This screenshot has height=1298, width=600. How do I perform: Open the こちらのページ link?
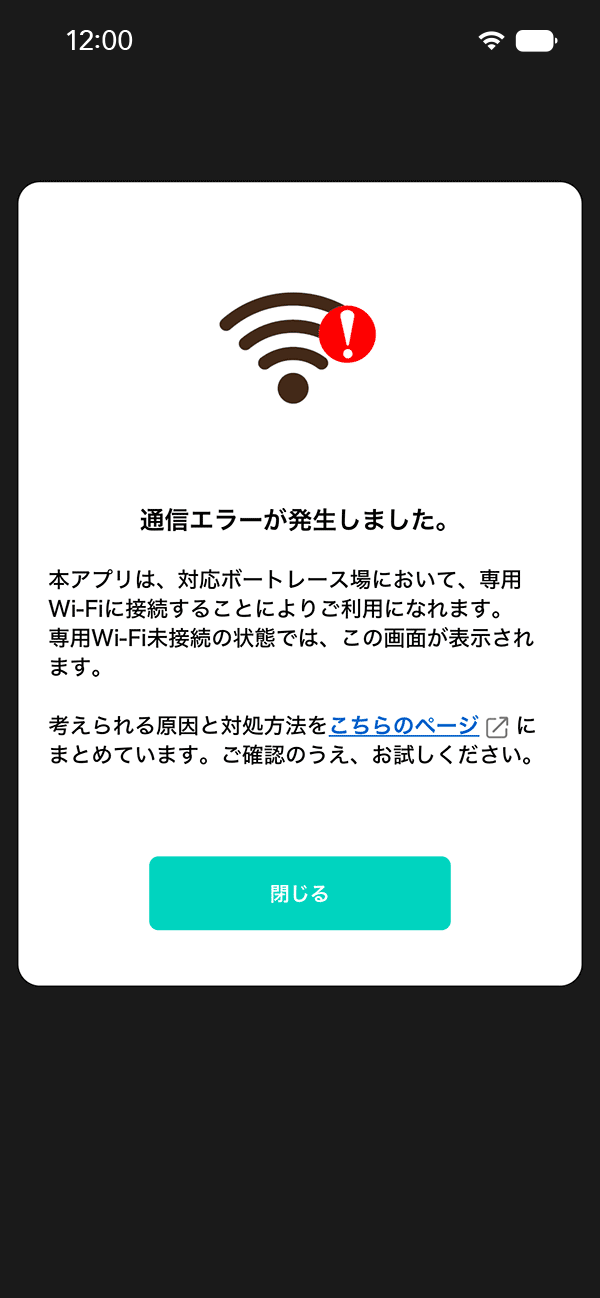pos(404,725)
